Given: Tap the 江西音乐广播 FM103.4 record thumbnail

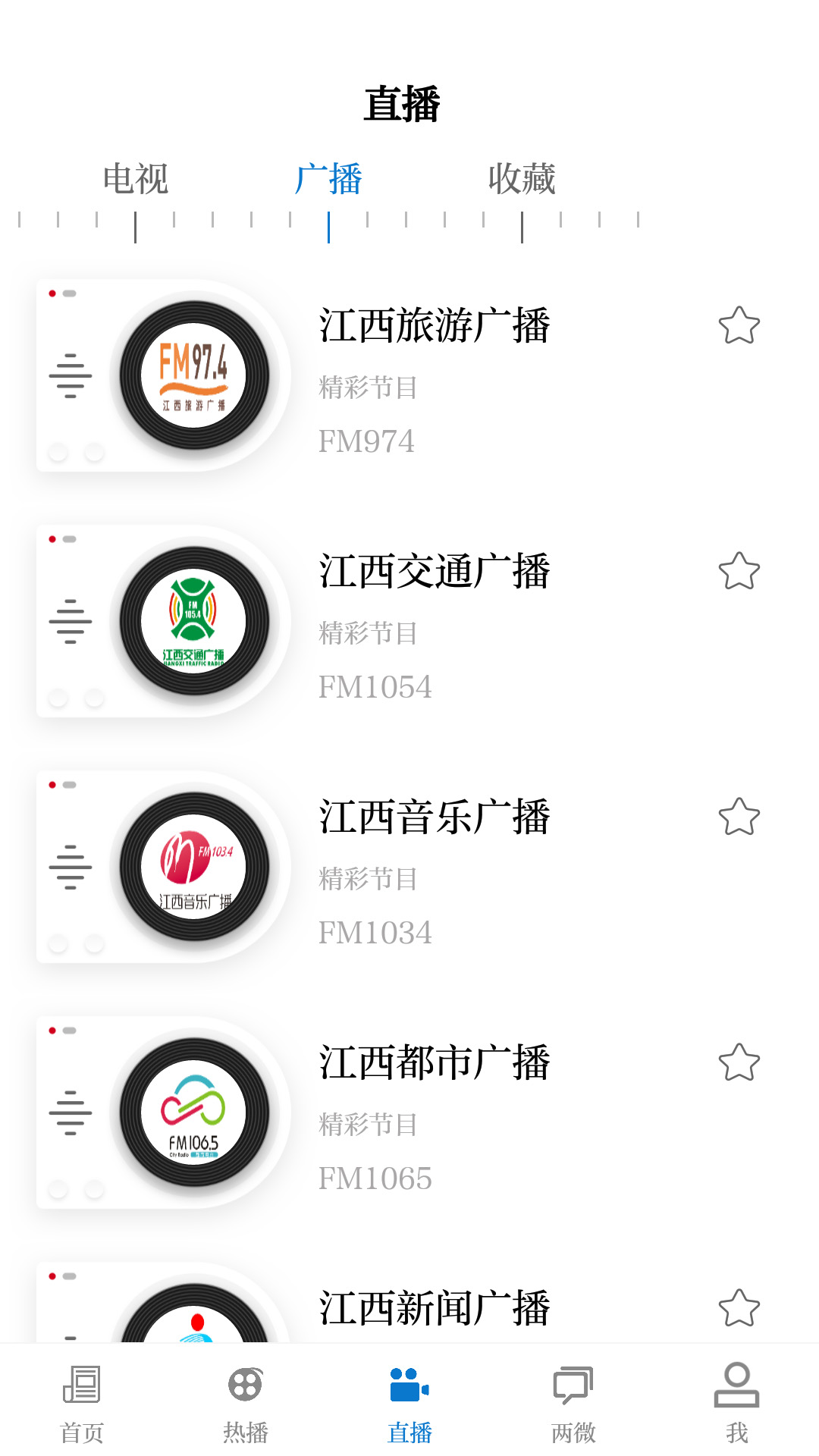Looking at the screenshot, I should pyautogui.click(x=196, y=867).
